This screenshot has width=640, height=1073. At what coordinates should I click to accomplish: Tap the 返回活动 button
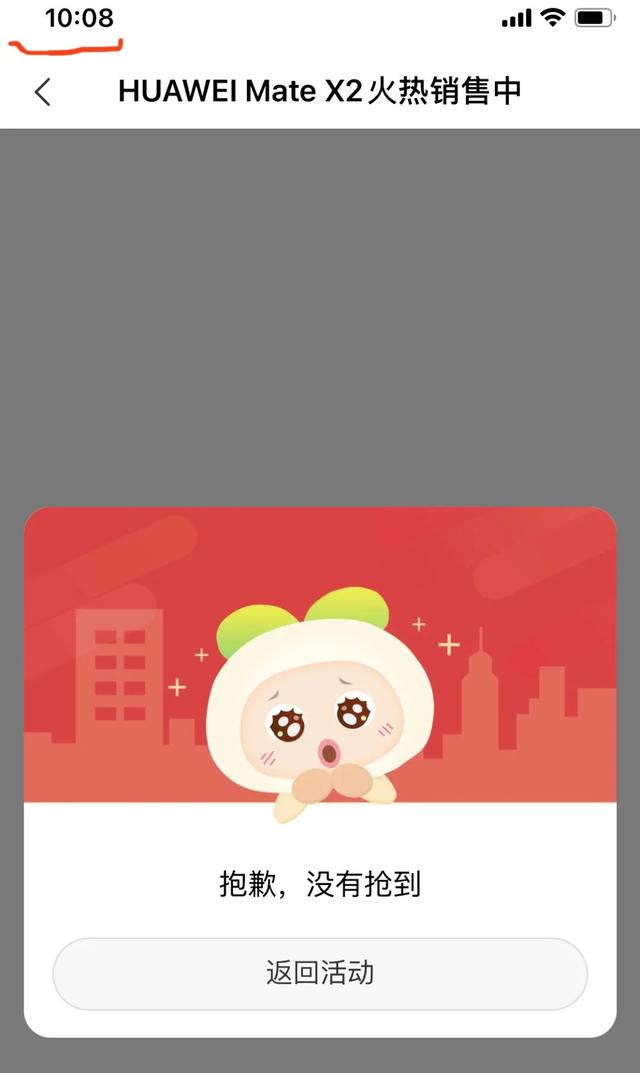tap(320, 973)
